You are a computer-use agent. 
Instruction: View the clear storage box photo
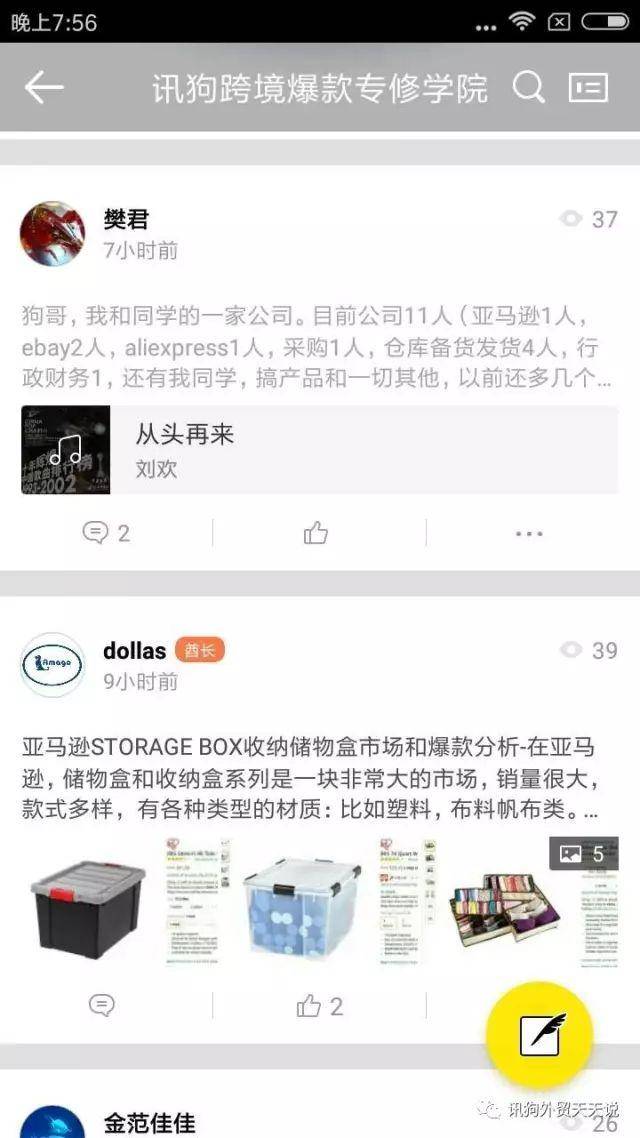[x=301, y=902]
